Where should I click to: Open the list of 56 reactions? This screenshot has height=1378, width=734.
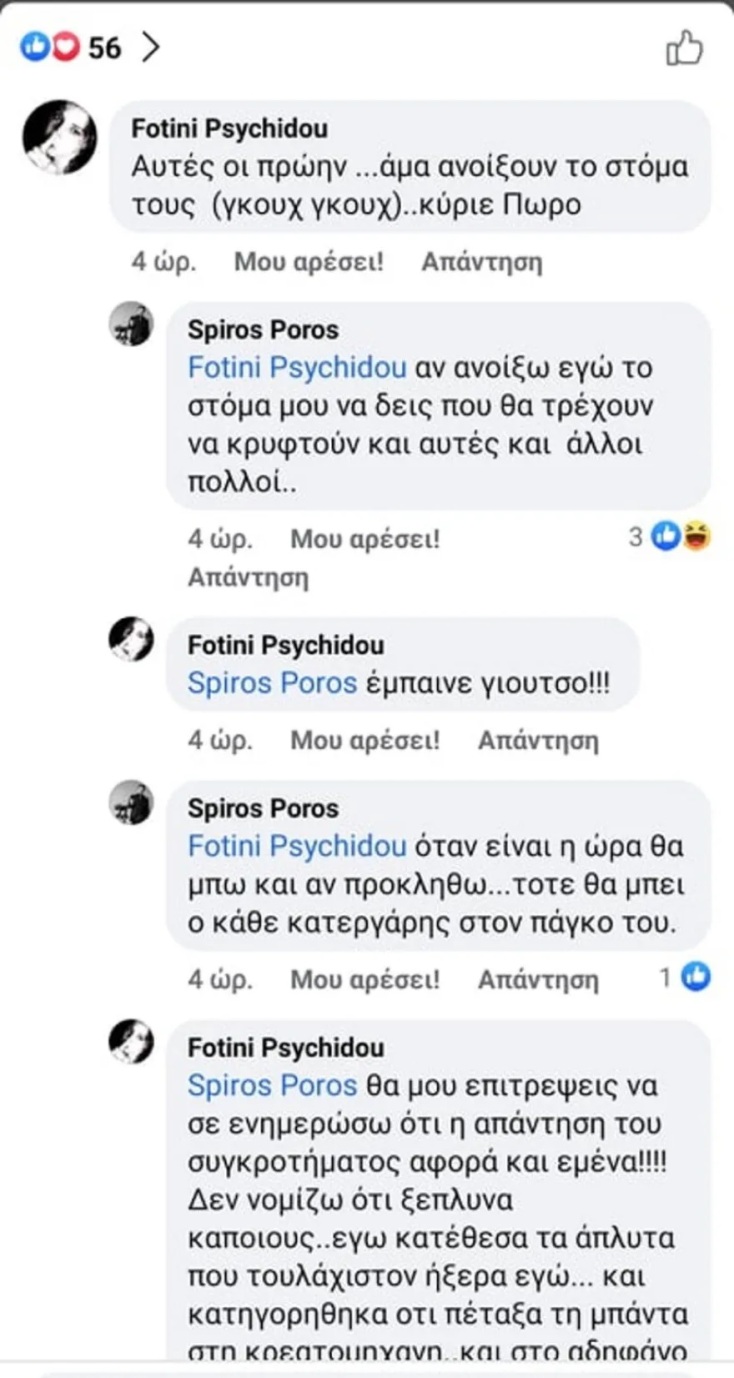pyautogui.click(x=90, y=47)
